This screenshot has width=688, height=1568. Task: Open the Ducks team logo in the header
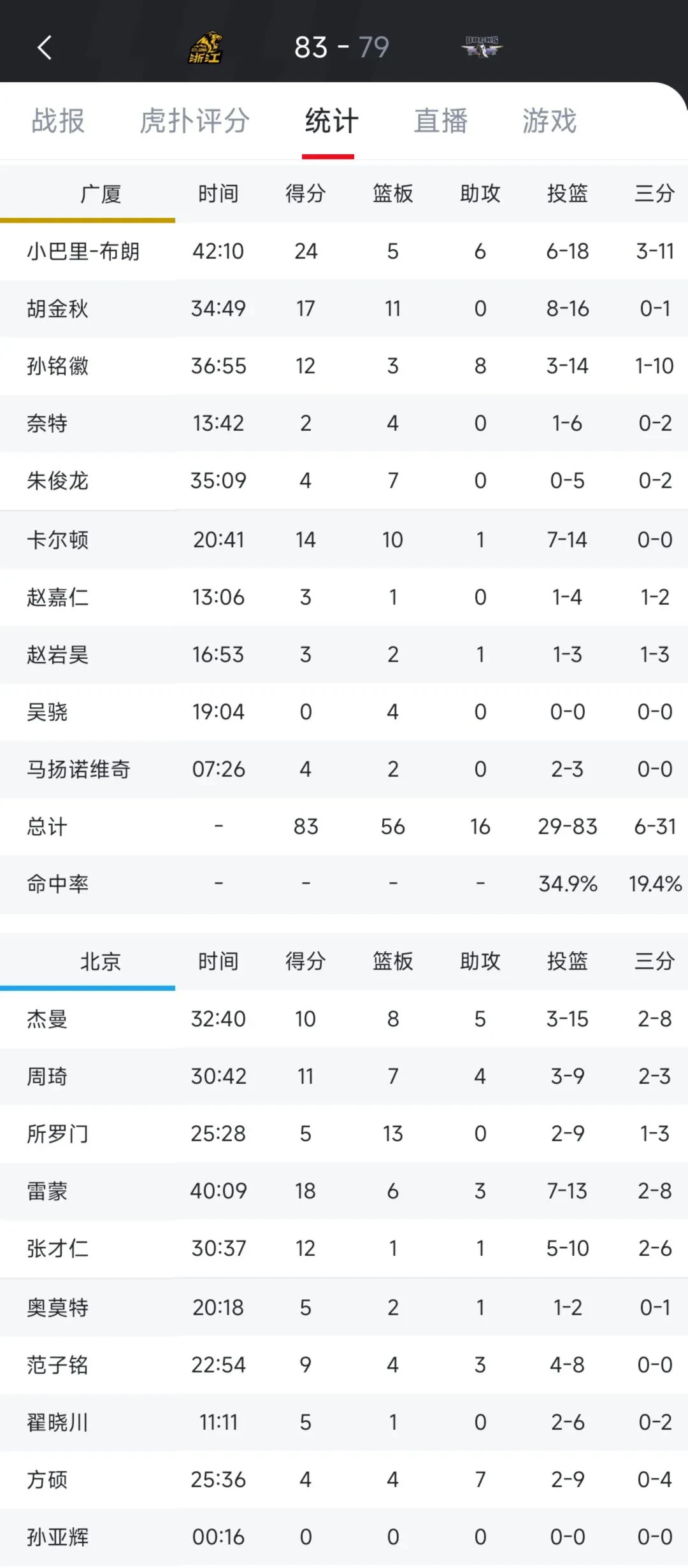pyautogui.click(x=482, y=47)
